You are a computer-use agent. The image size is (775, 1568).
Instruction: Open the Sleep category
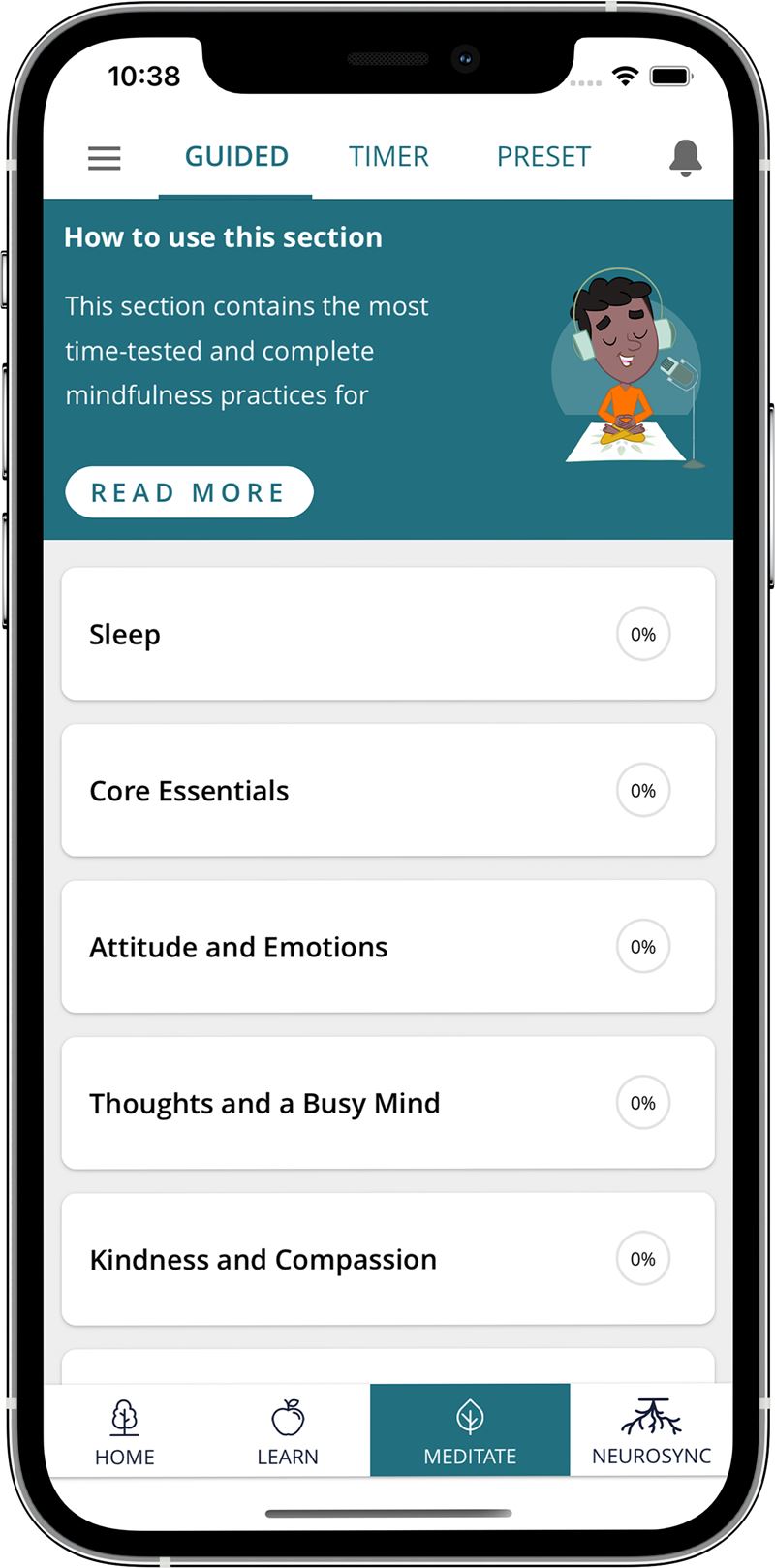387,634
